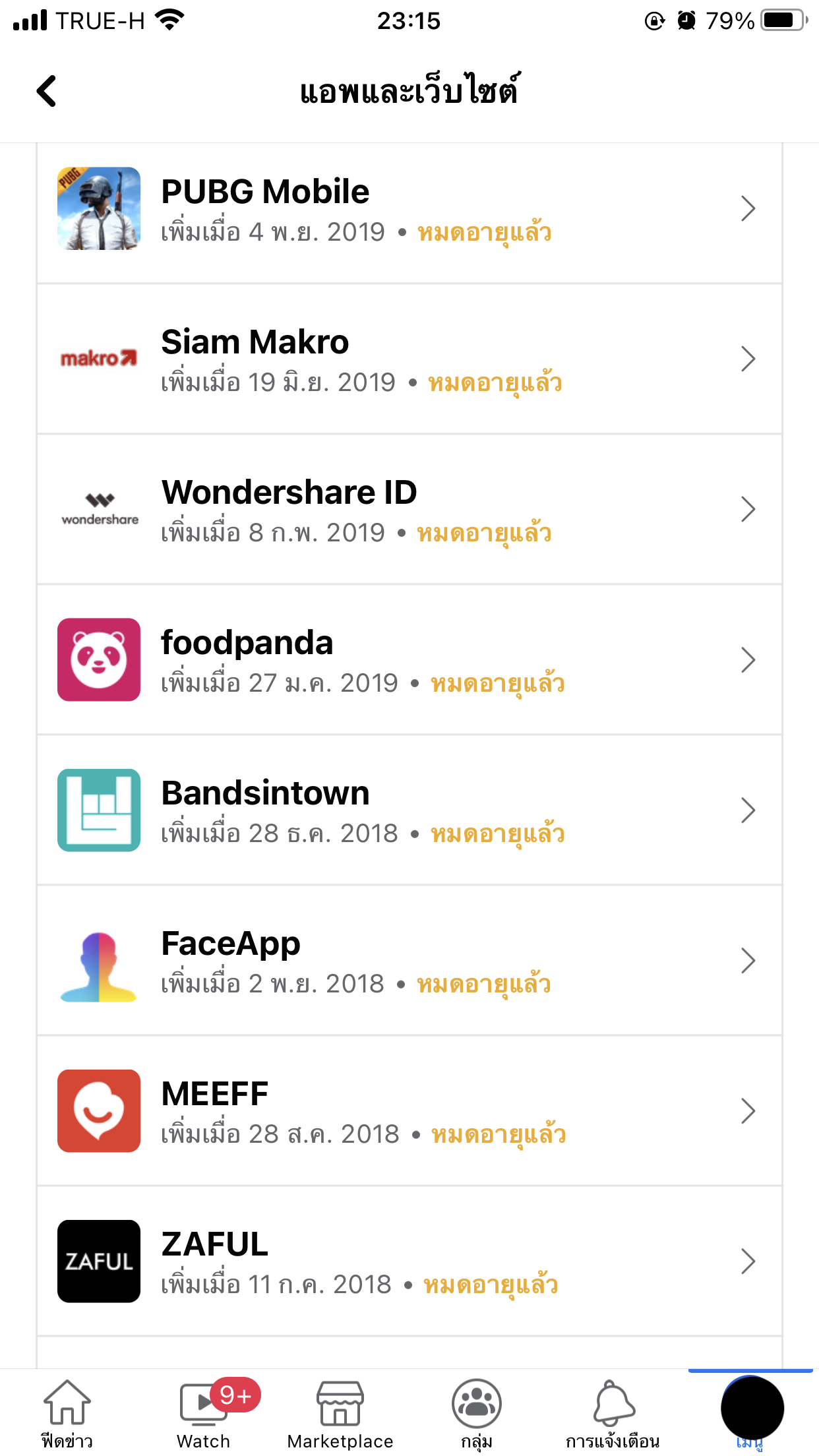Viewport: 819px width, 1456px height.
Task: Open the foodpanda app entry
Action: tap(409, 660)
